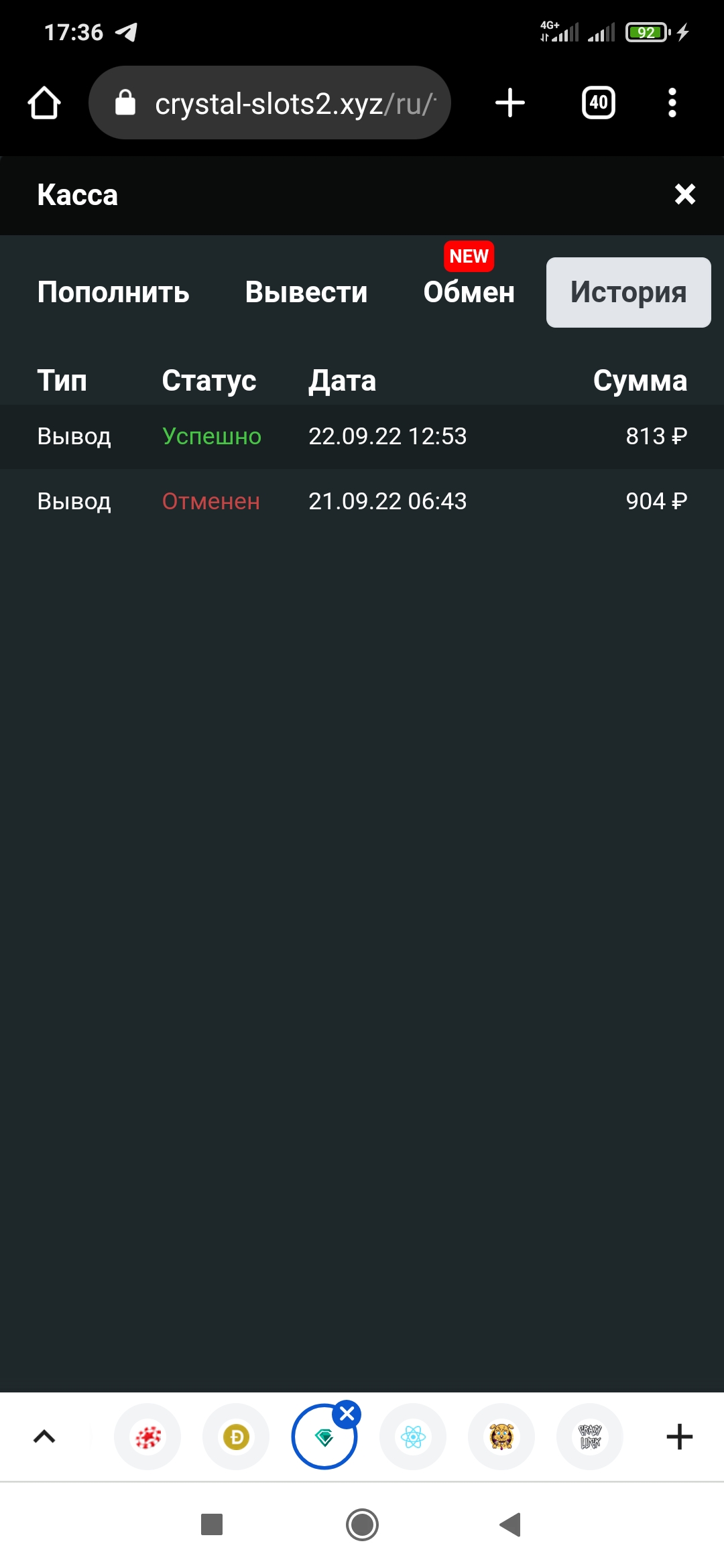Add a tab from the bottom strip
This screenshot has height=1568, width=724.
pos(680,1437)
